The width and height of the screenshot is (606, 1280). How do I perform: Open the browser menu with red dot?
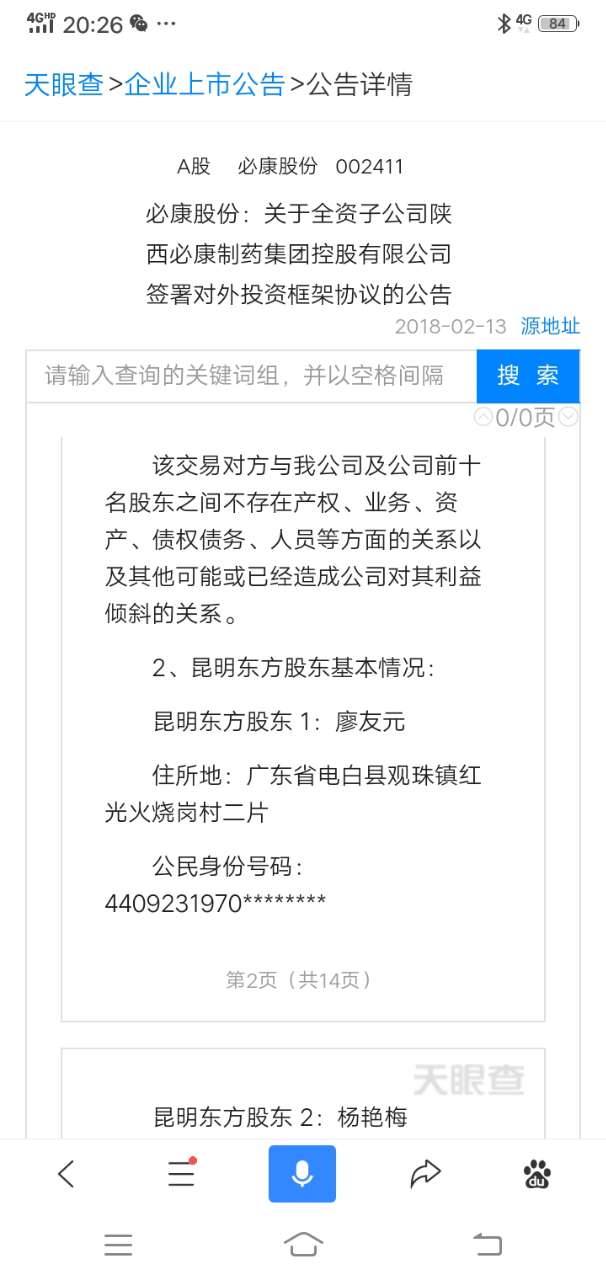(181, 1174)
